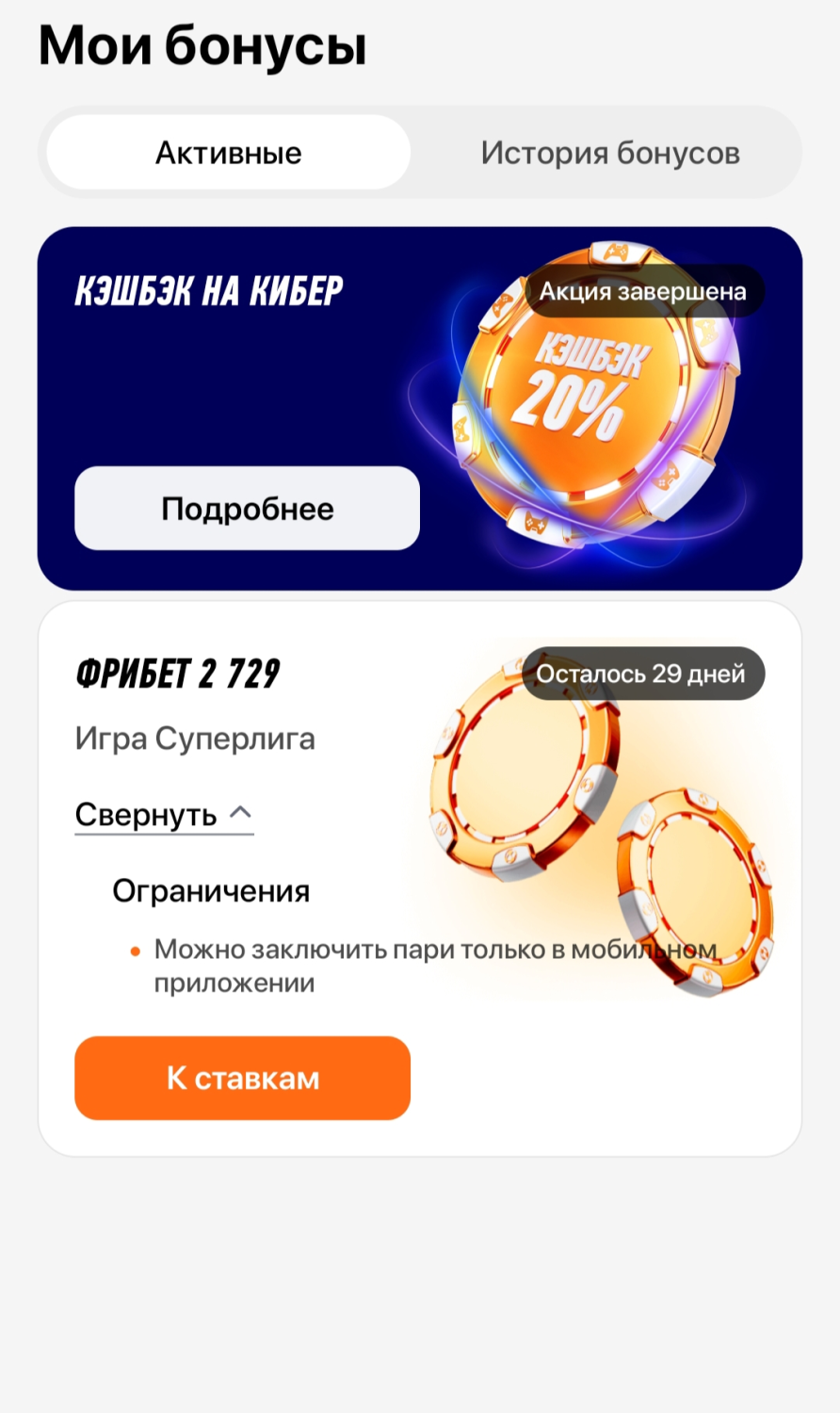Tap Подробнее on the Кэшбэк на кибер banner
This screenshot has width=840, height=1413.
coord(247,509)
